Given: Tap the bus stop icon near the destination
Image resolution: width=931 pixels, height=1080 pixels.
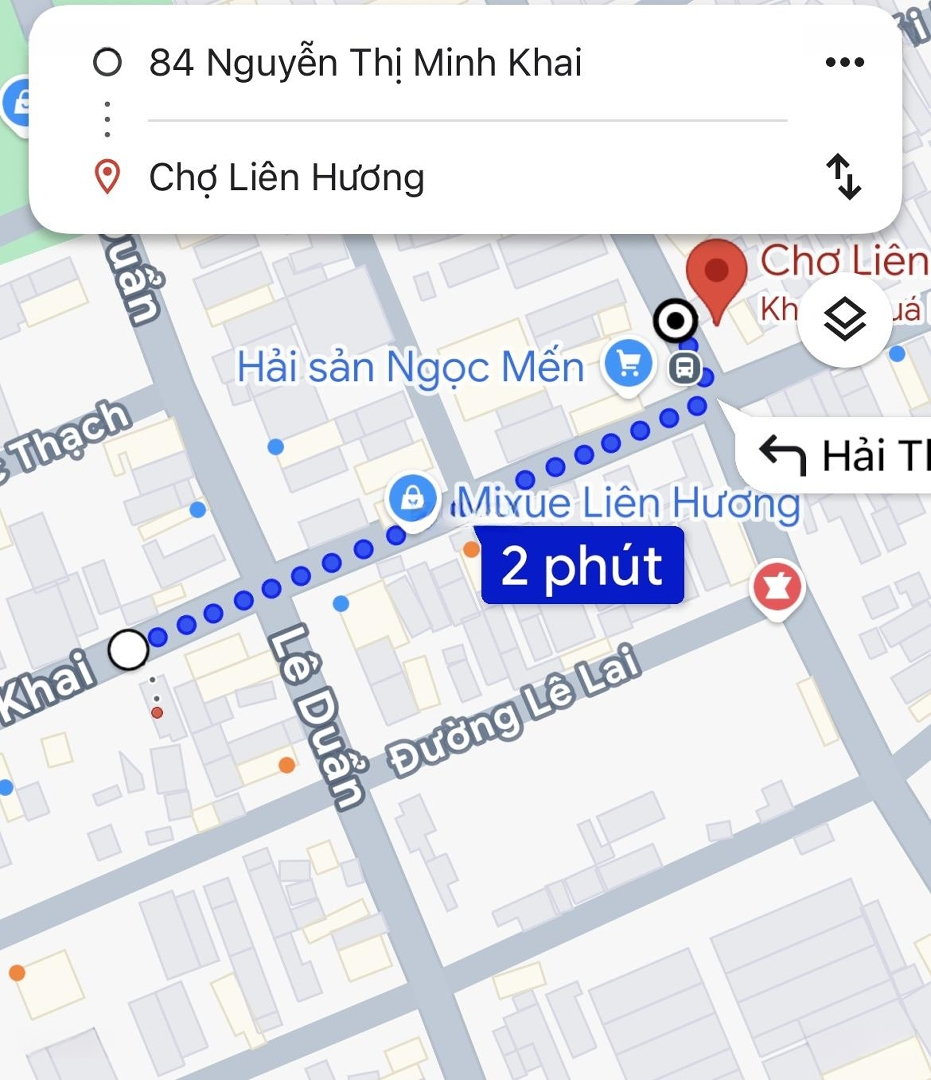Looking at the screenshot, I should 683,367.
